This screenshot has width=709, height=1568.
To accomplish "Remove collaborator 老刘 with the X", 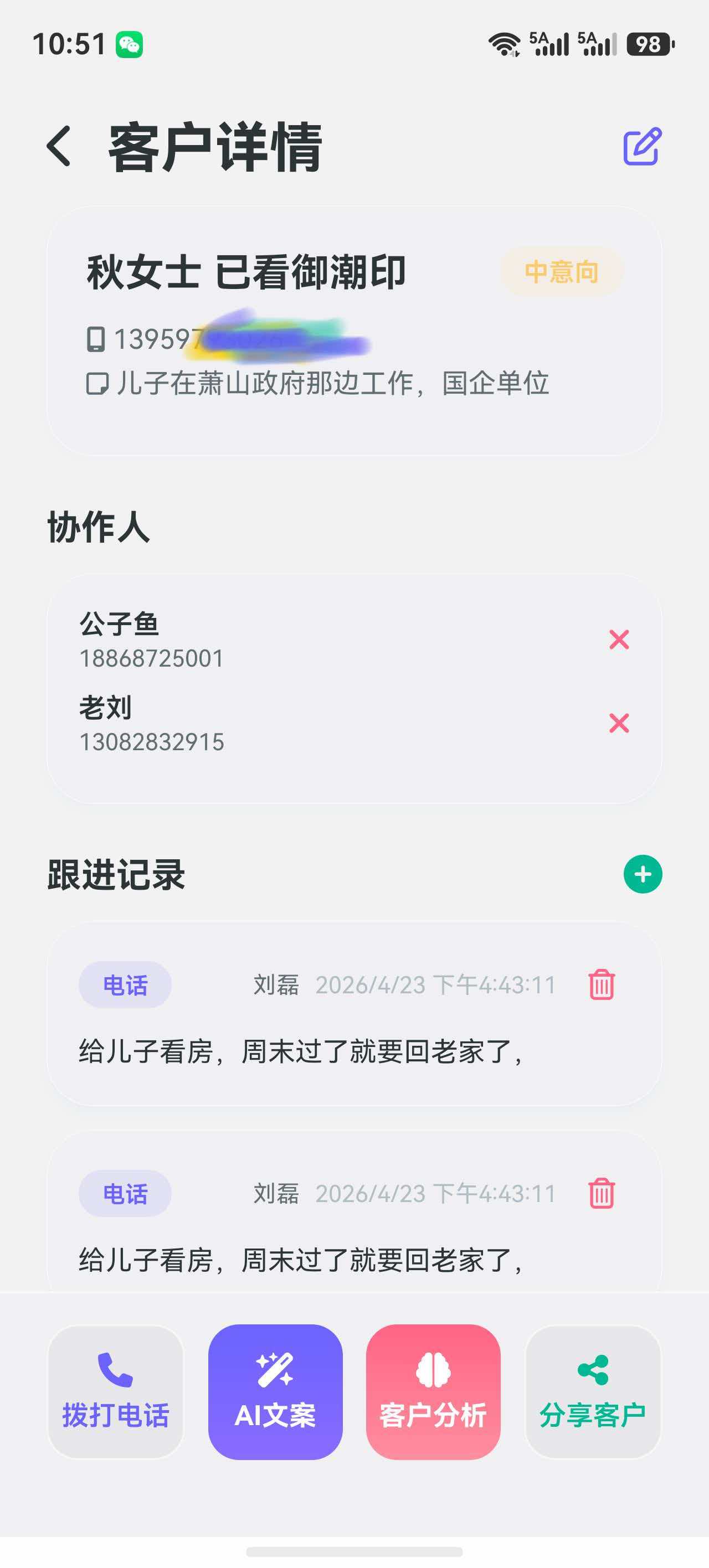I will (x=620, y=724).
